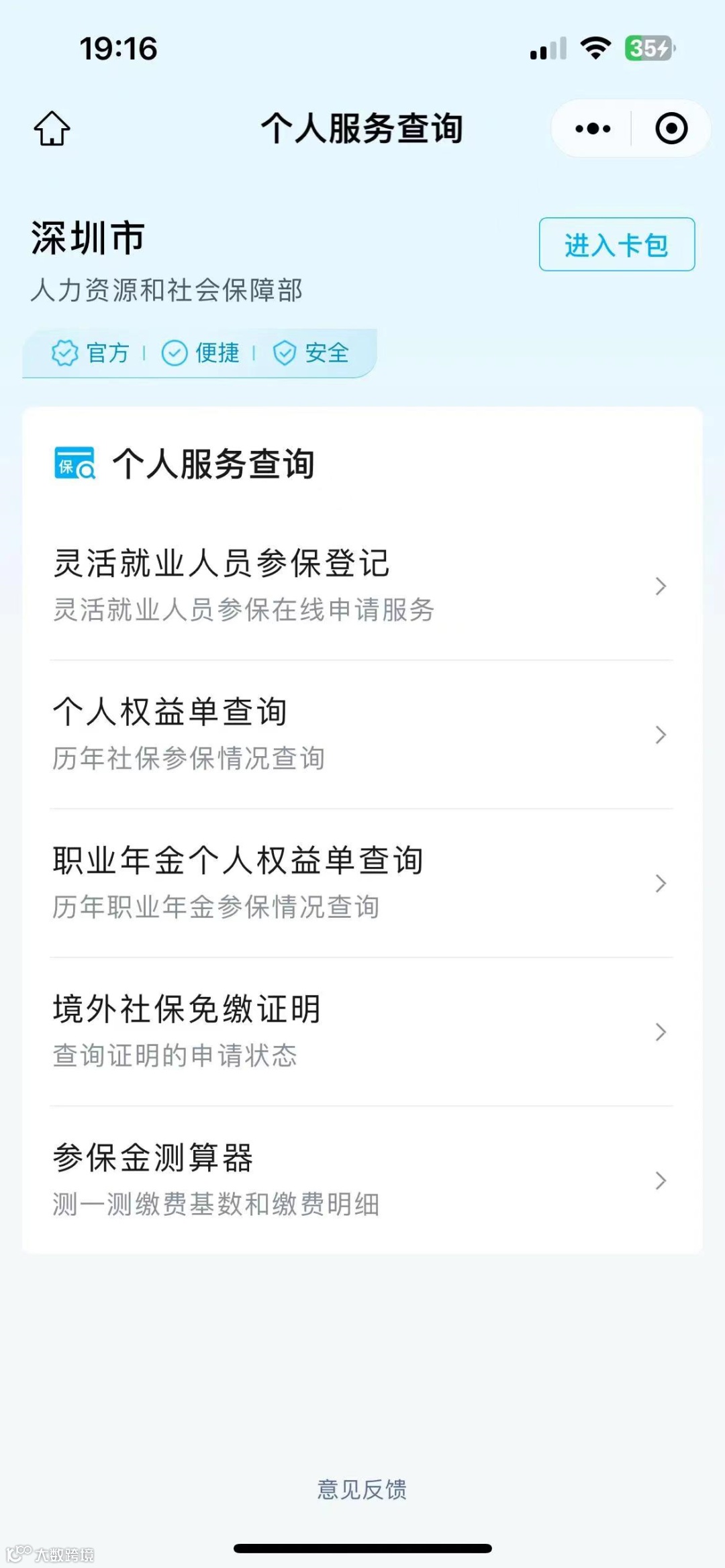Open 个人权益单查询
725x1568 pixels.
click(362, 735)
